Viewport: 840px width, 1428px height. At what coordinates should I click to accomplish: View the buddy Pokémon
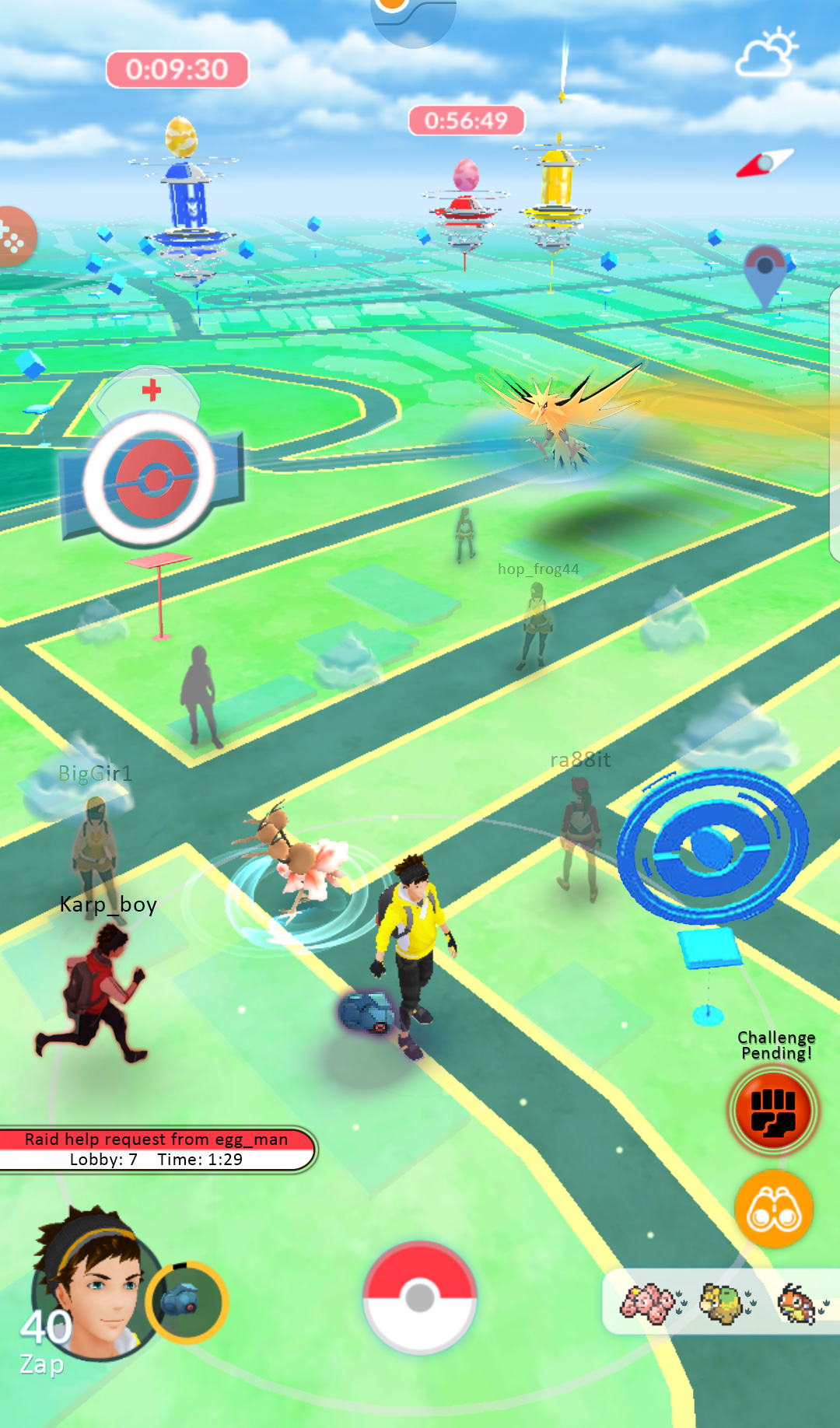coord(187,1301)
